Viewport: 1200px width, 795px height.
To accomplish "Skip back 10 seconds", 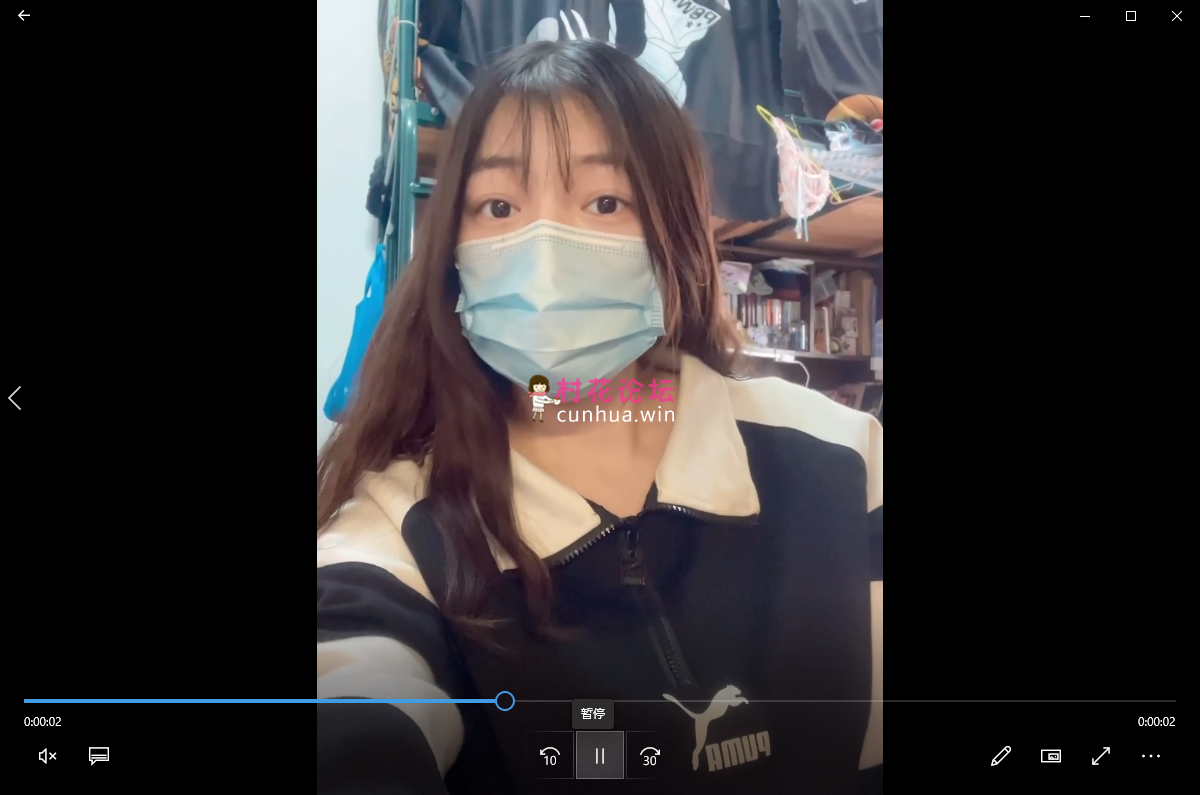I will point(550,756).
